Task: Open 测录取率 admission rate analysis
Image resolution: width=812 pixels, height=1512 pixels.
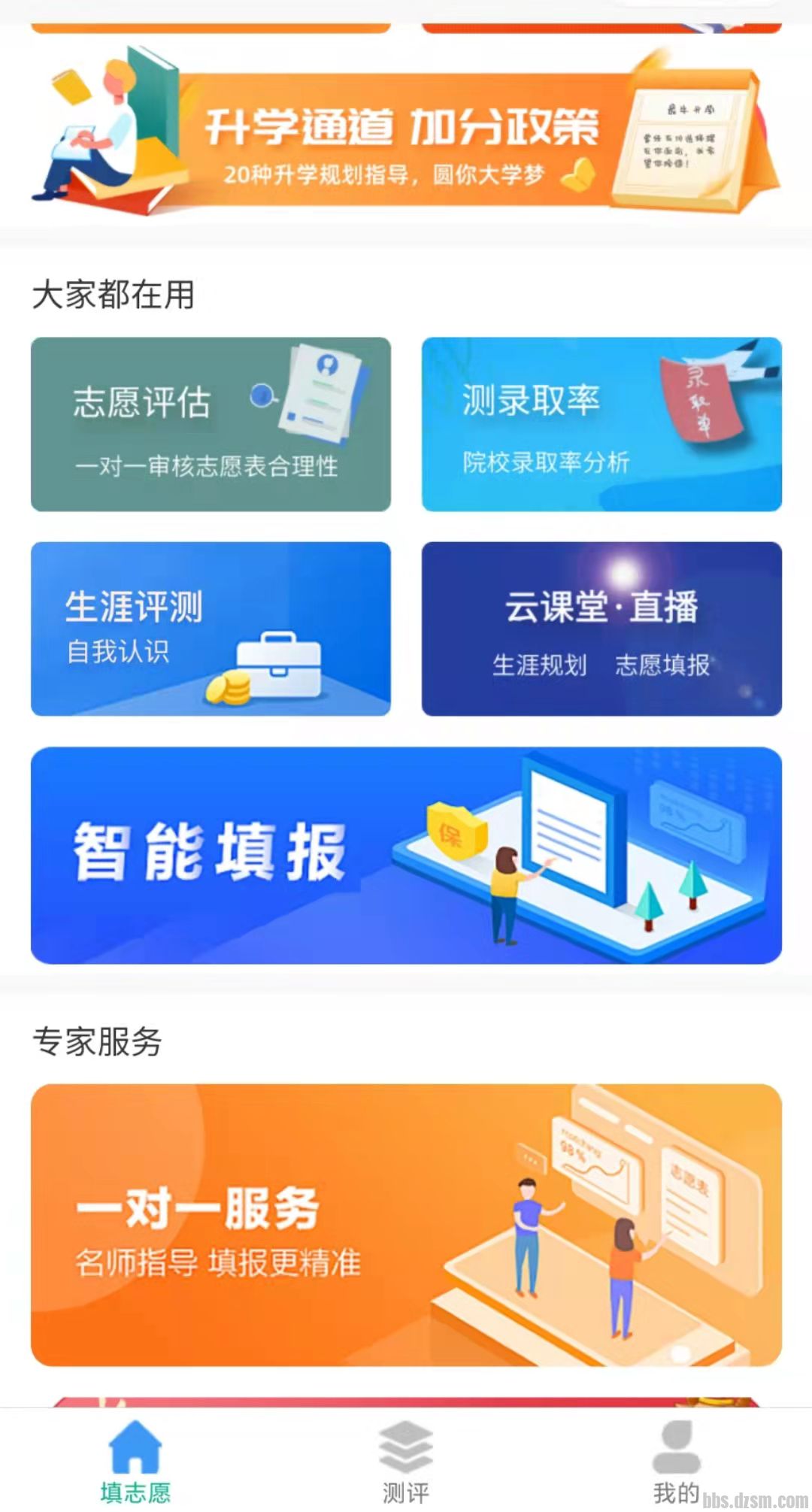Action: tap(601, 425)
